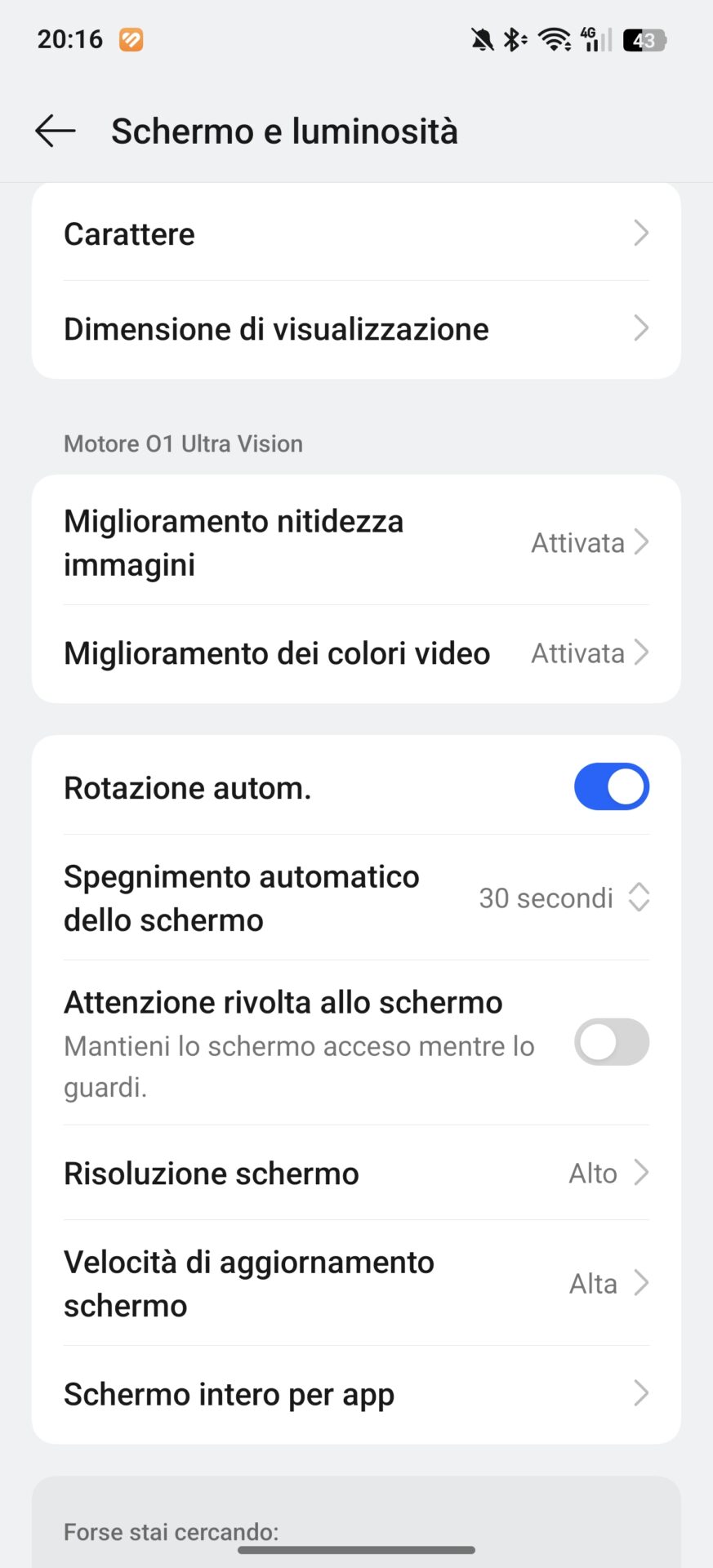Open Risoluzione schermo setting
The width and height of the screenshot is (713, 1568).
[356, 1174]
